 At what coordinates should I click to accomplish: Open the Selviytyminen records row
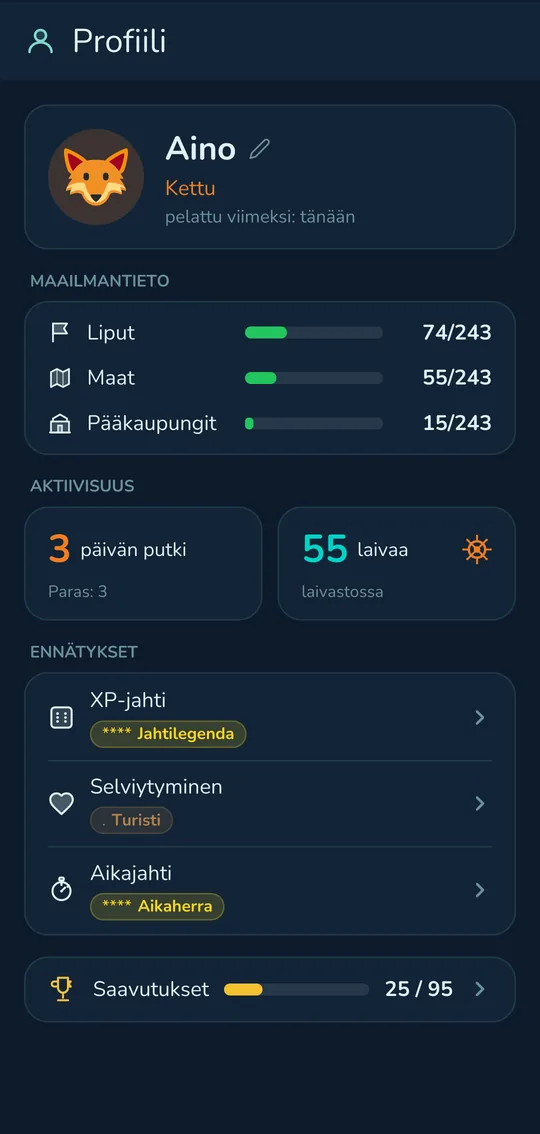tap(270, 803)
